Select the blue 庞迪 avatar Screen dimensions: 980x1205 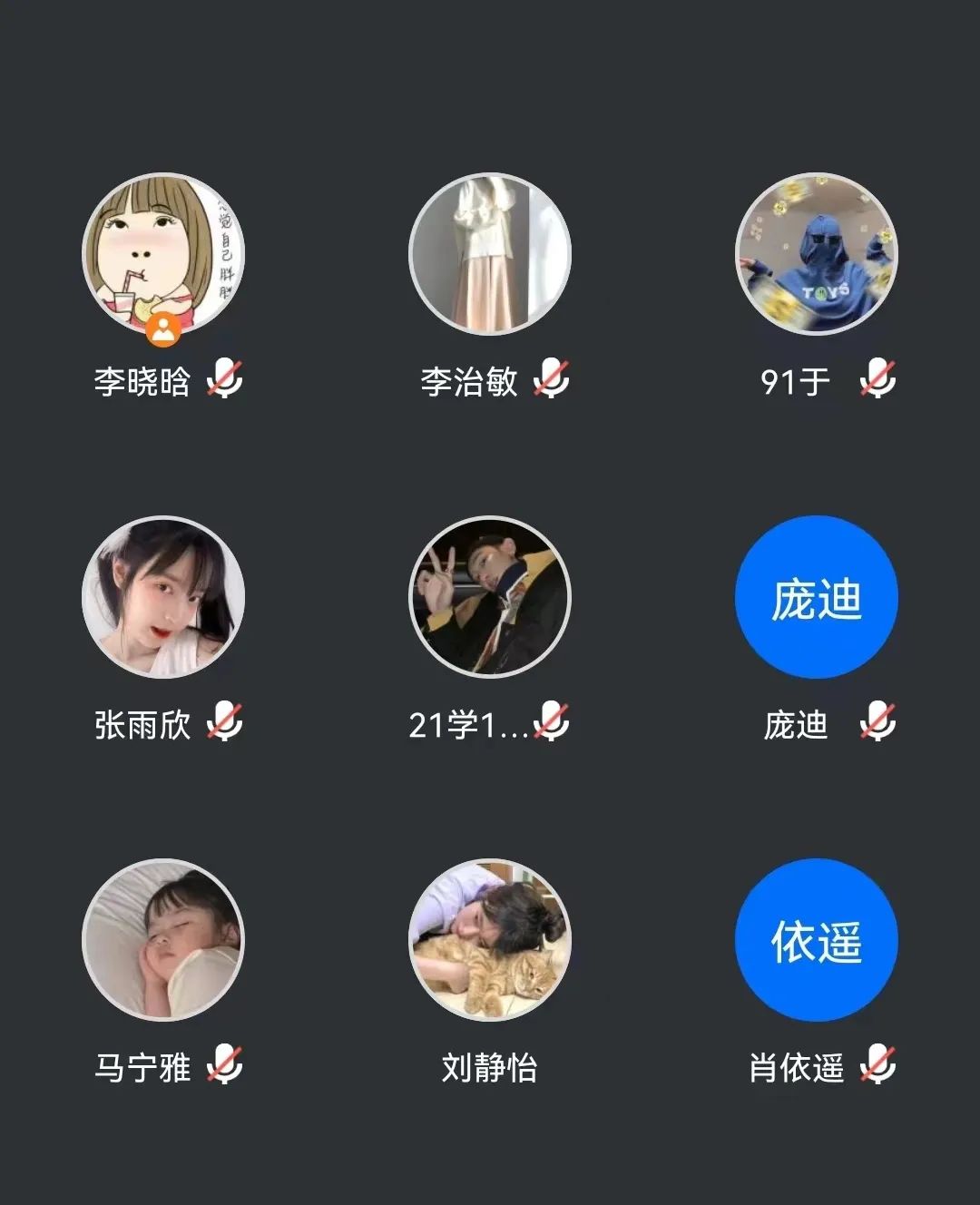pos(816,597)
